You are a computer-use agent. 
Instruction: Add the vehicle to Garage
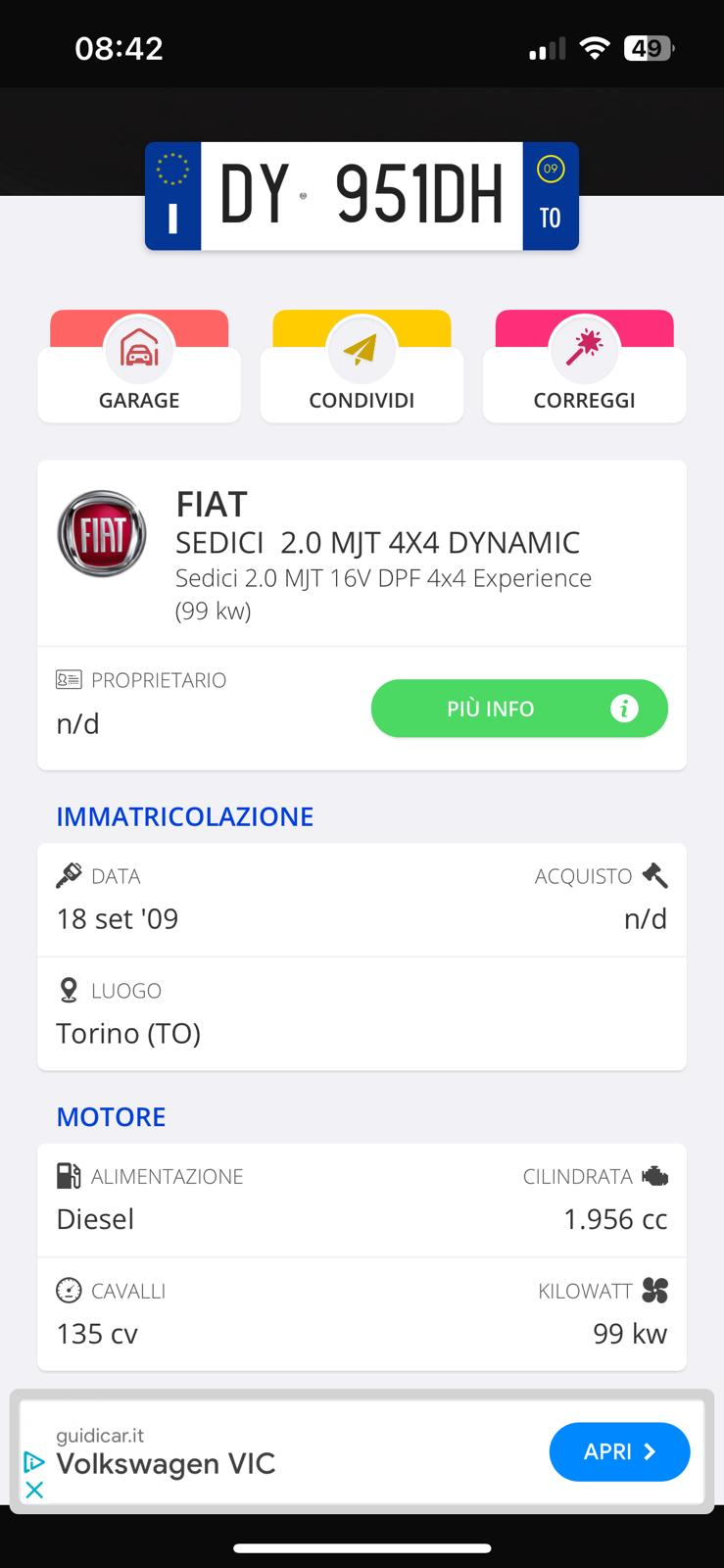(139, 367)
